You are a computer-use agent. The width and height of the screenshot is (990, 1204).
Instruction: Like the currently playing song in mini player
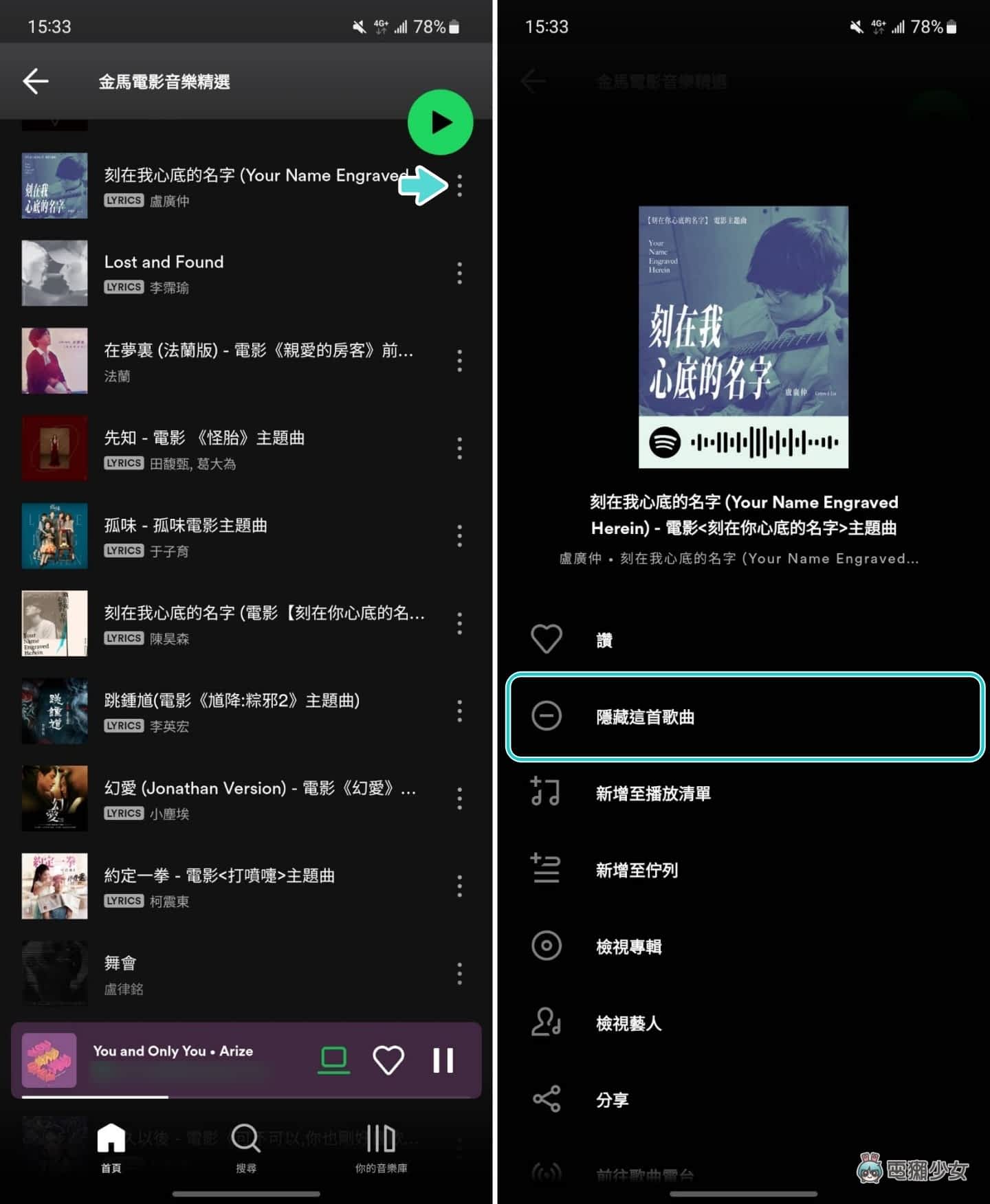coord(388,1060)
